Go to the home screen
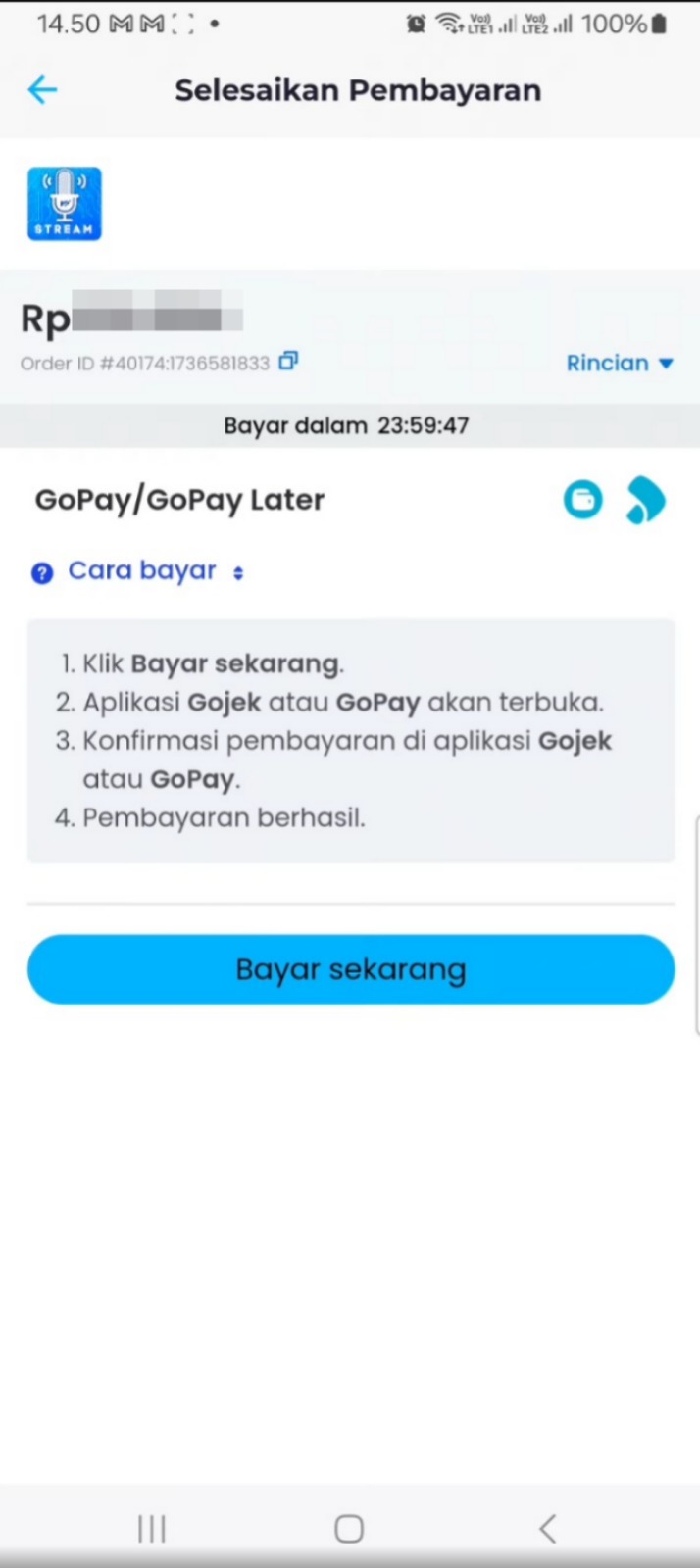This screenshot has height=1568, width=700. (349, 1528)
